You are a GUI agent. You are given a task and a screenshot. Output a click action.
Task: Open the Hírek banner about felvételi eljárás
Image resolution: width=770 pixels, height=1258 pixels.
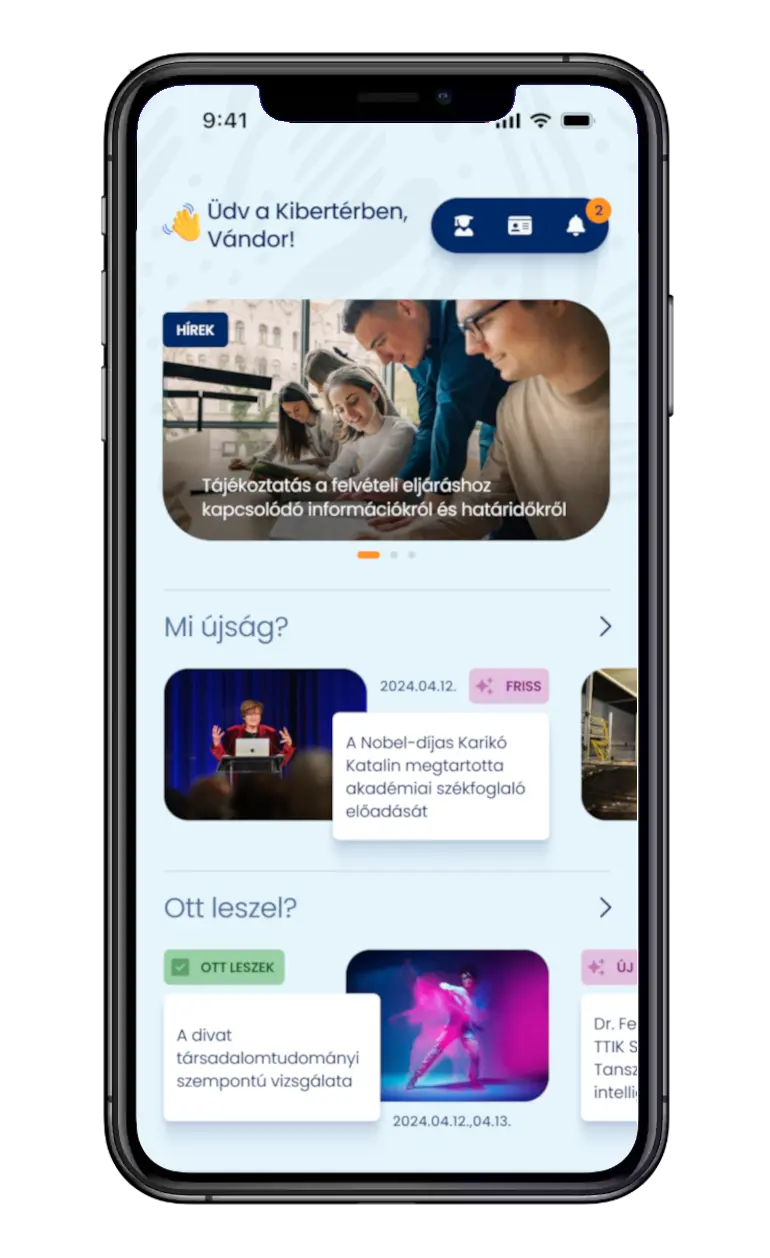(386, 420)
